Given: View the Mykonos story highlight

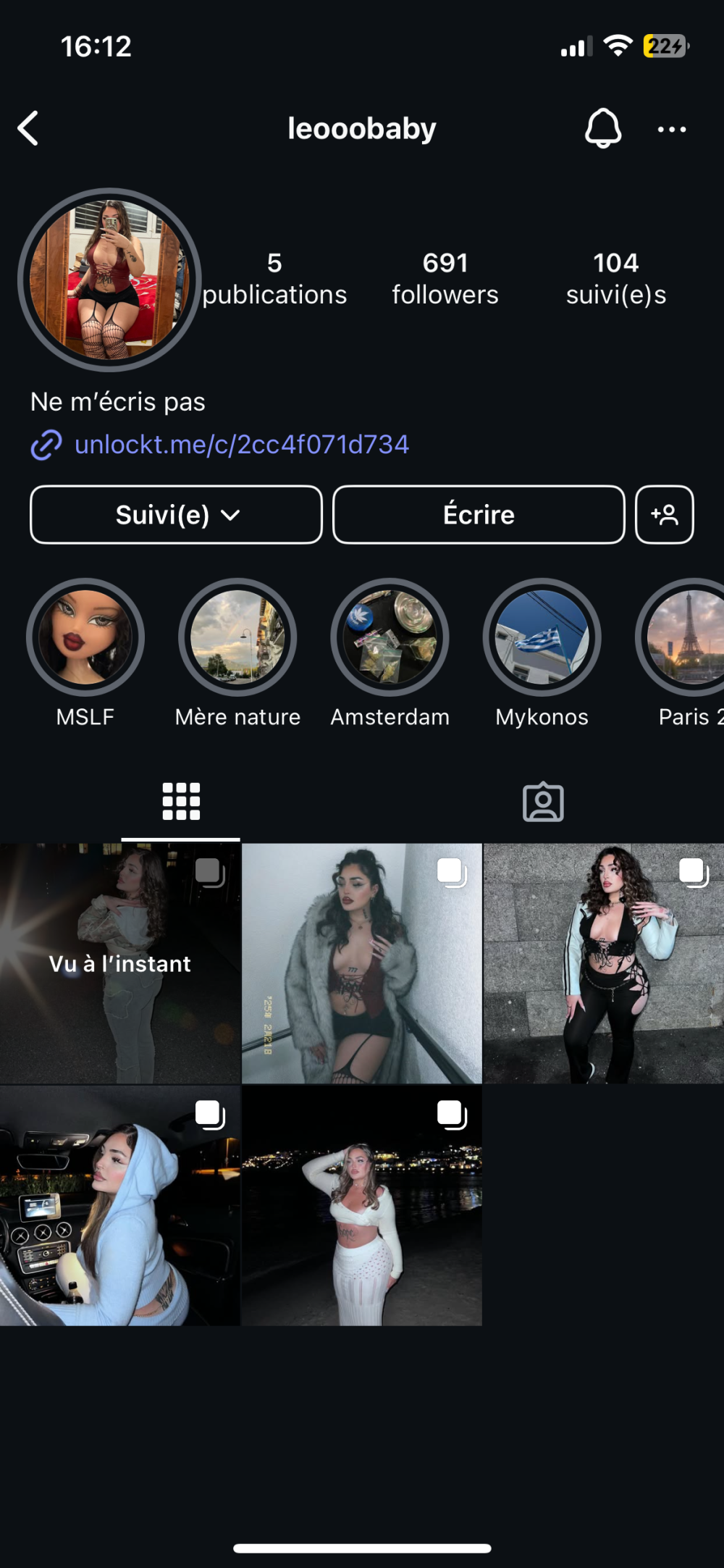Looking at the screenshot, I should (542, 637).
